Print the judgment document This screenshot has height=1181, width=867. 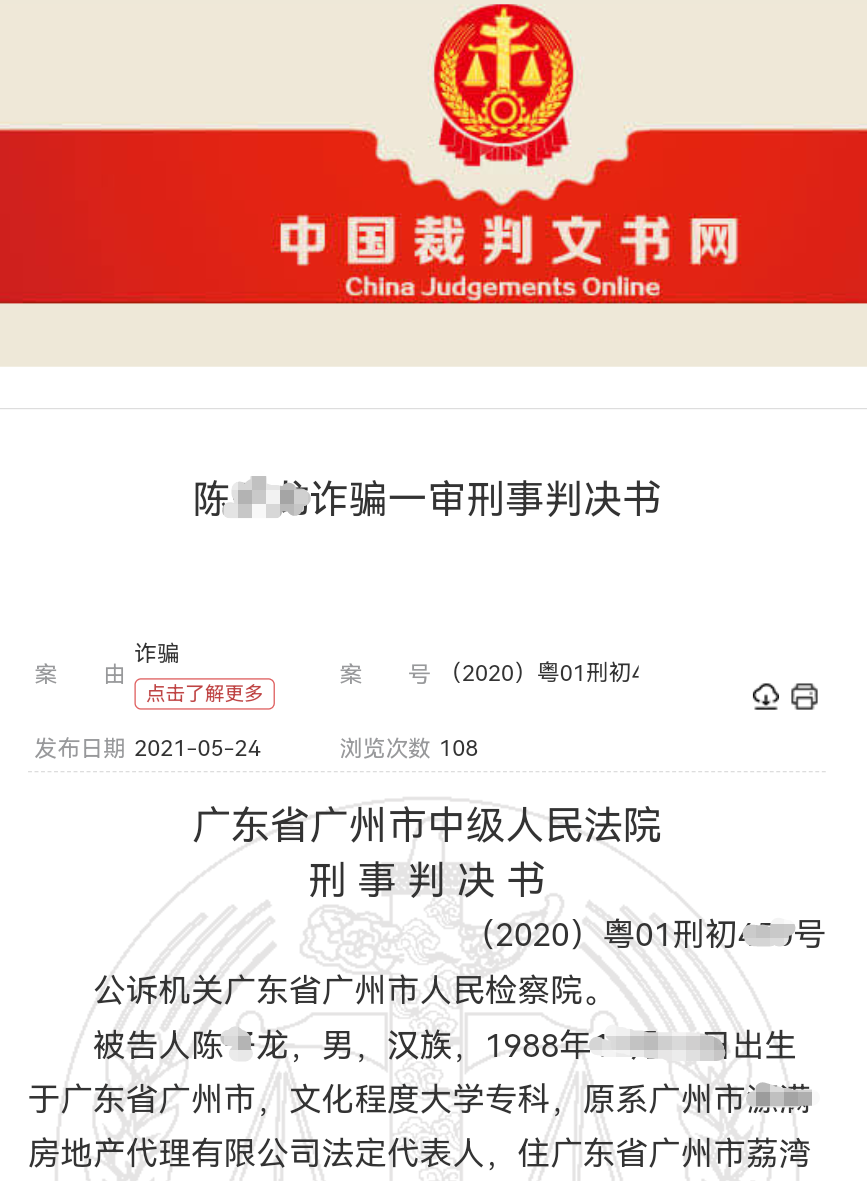tap(805, 696)
